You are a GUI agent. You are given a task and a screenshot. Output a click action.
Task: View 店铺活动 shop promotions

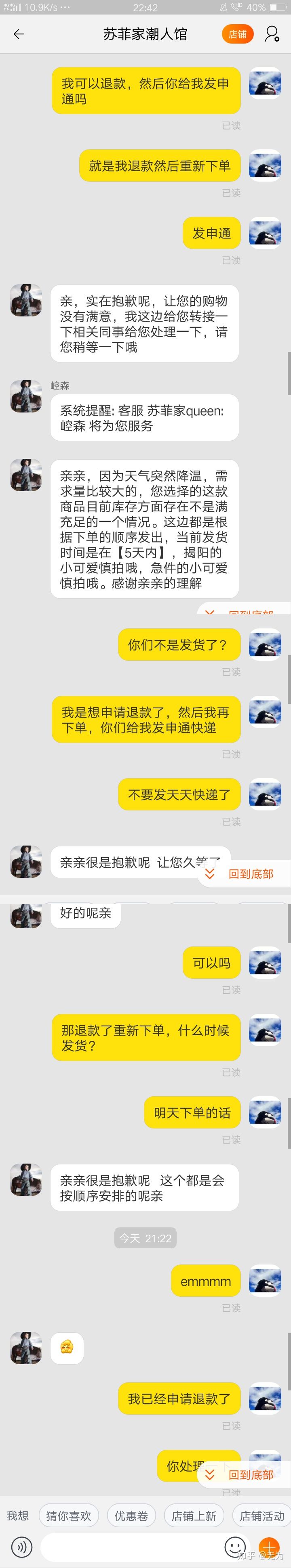[262, 1515]
